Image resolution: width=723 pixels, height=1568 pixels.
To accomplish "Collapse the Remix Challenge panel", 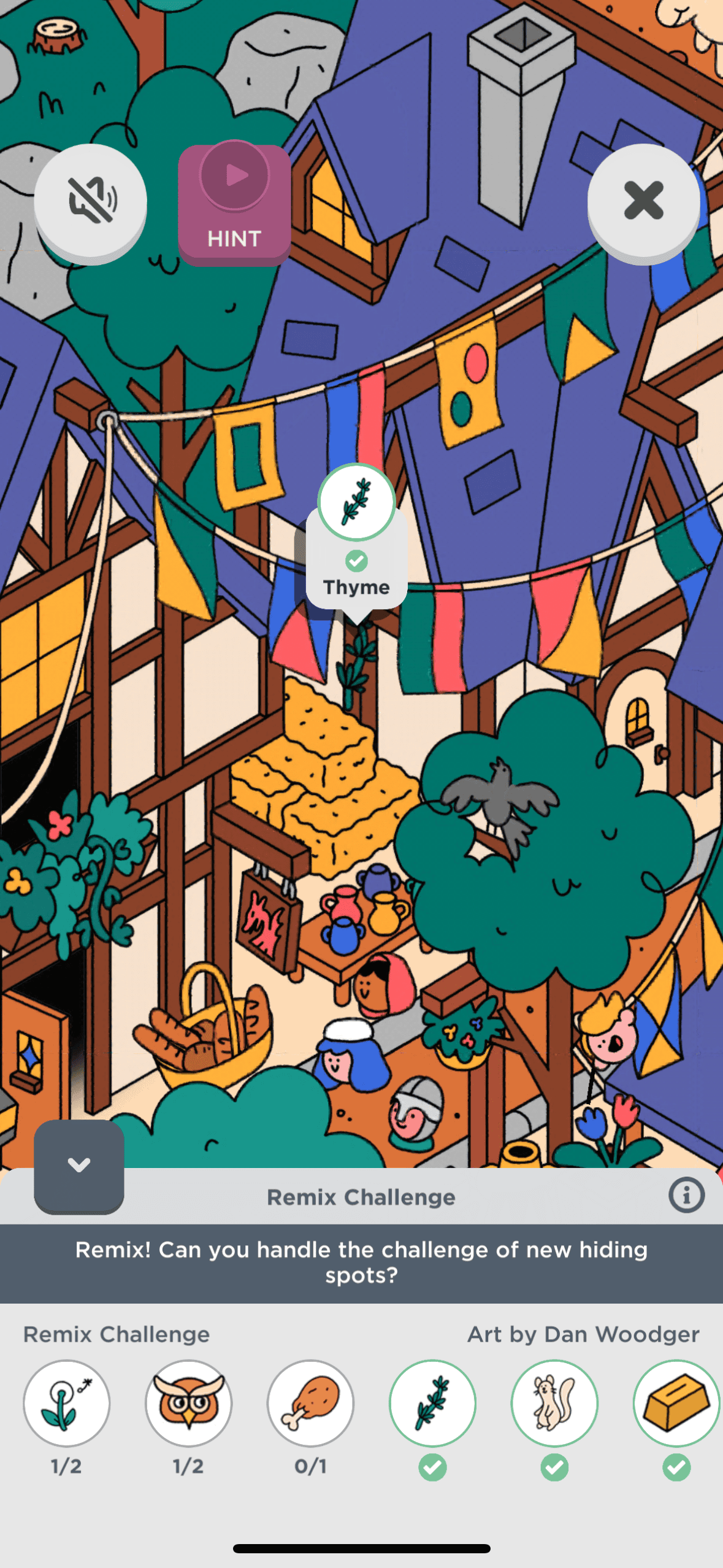I will click(79, 1165).
